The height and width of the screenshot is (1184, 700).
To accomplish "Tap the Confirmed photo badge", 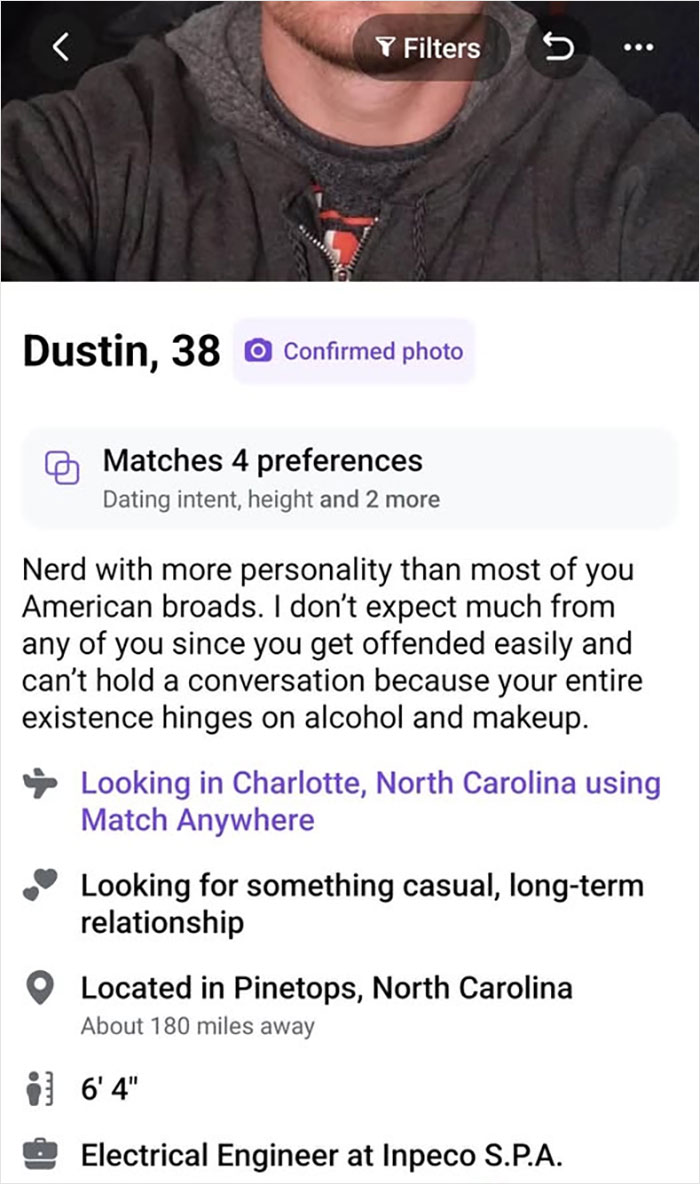I will point(354,351).
